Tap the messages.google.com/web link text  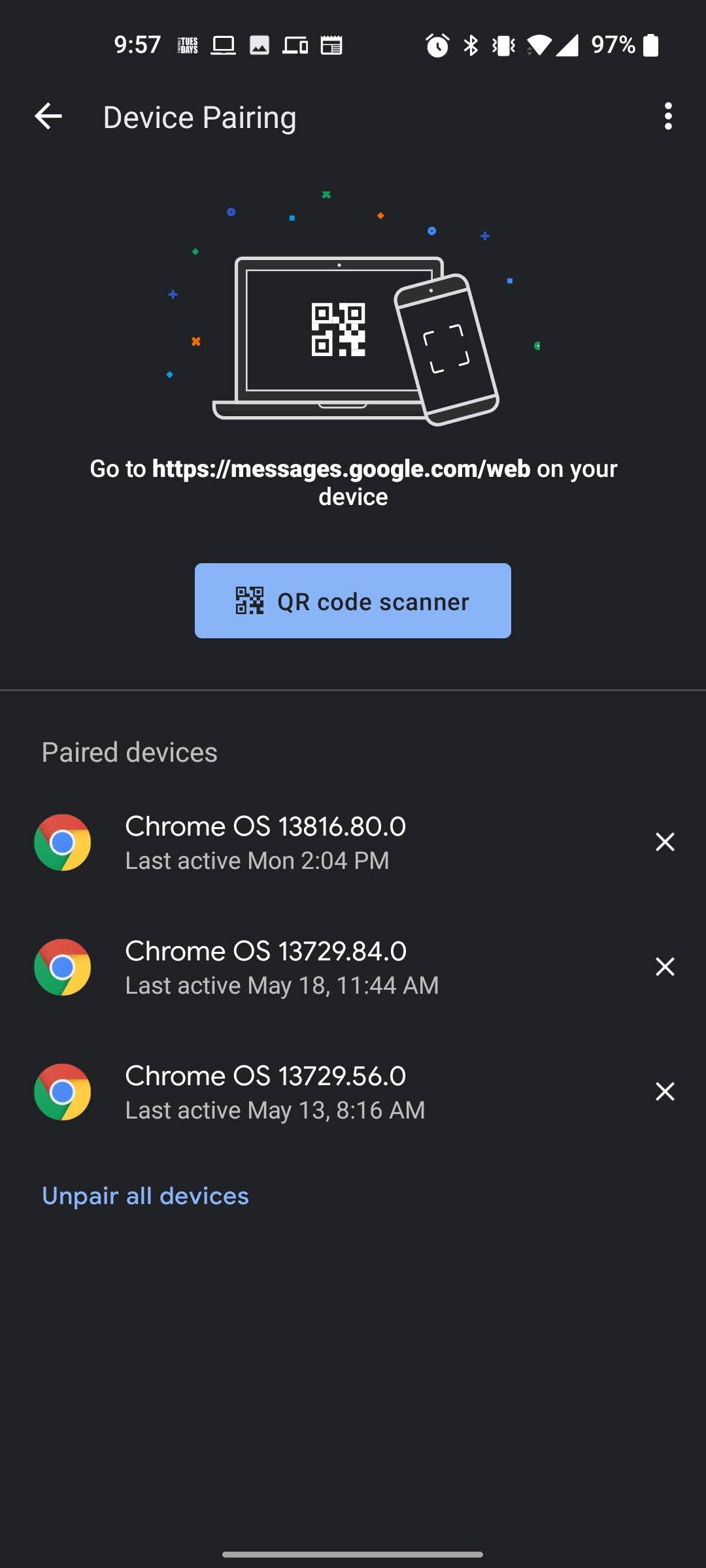pyautogui.click(x=341, y=468)
